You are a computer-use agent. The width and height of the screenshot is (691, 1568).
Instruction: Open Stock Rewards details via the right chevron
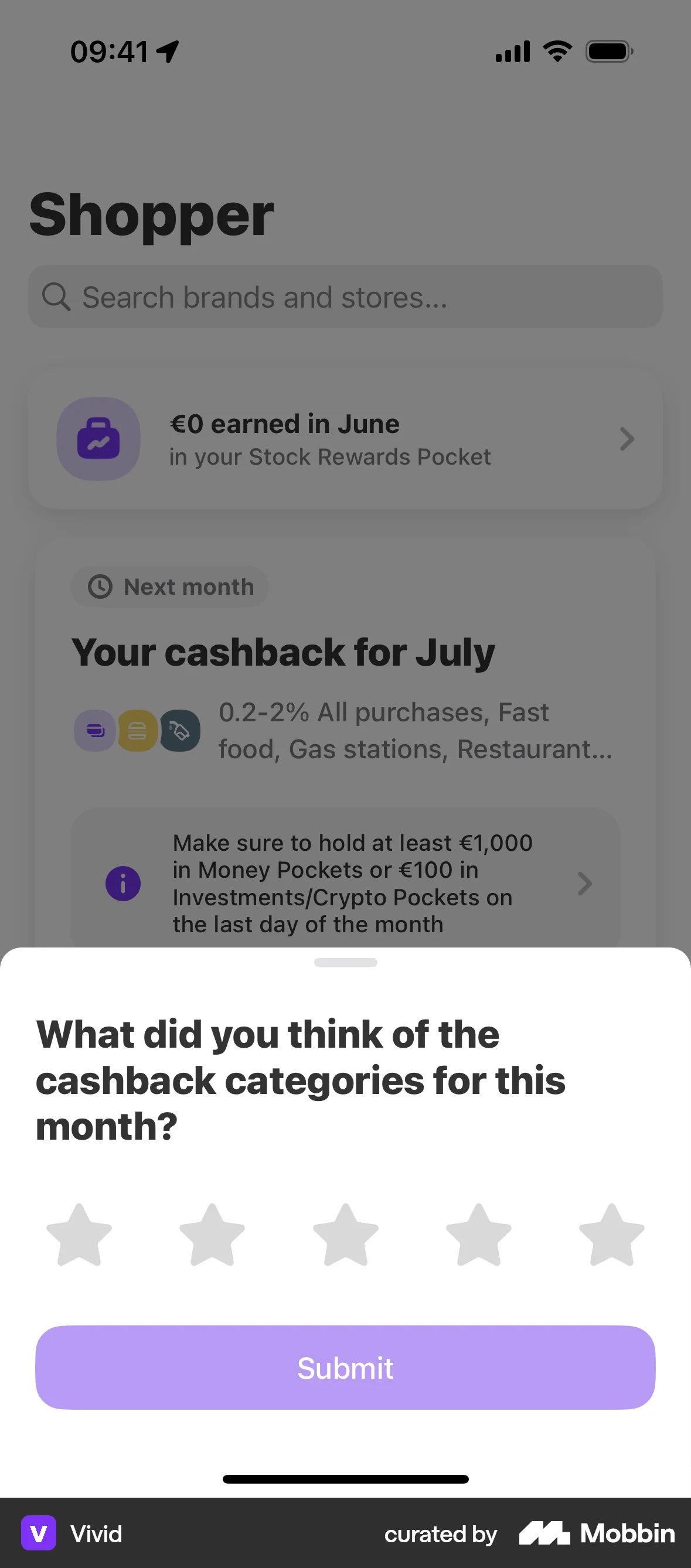[x=627, y=439]
